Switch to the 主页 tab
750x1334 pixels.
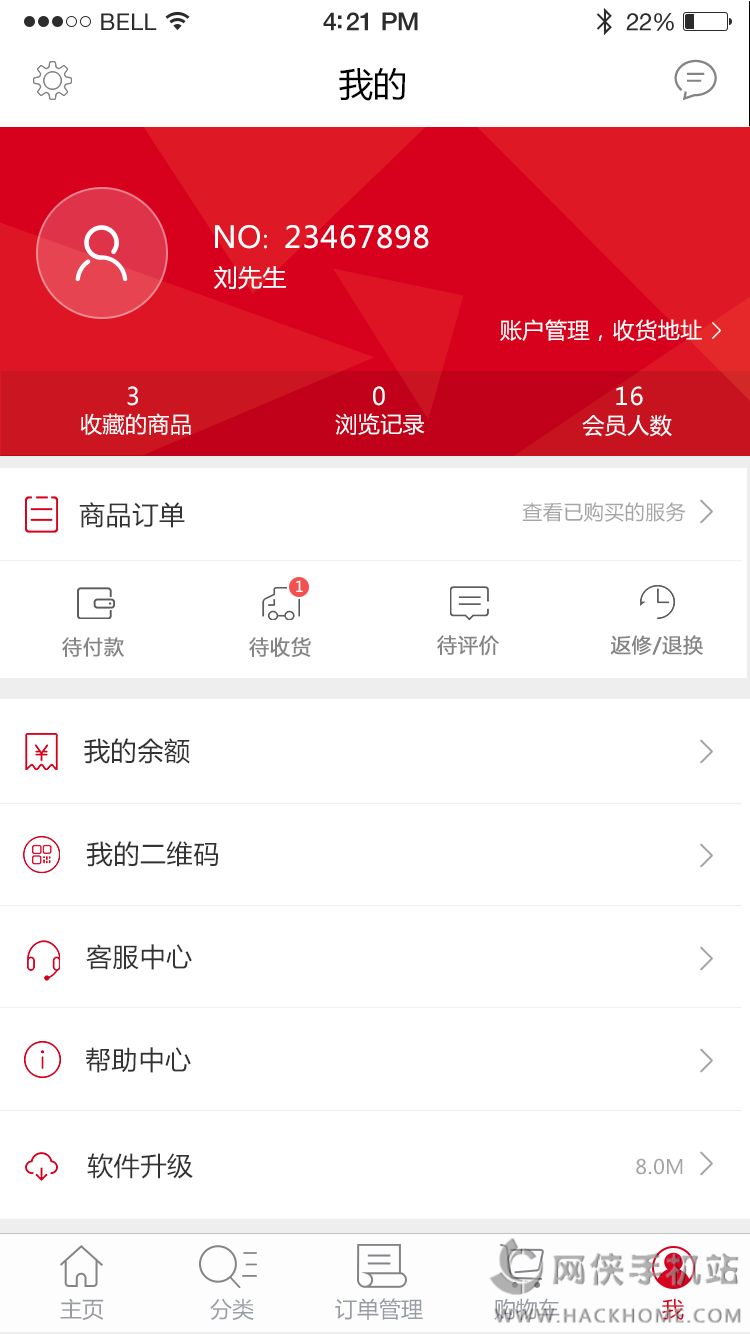click(x=82, y=1283)
